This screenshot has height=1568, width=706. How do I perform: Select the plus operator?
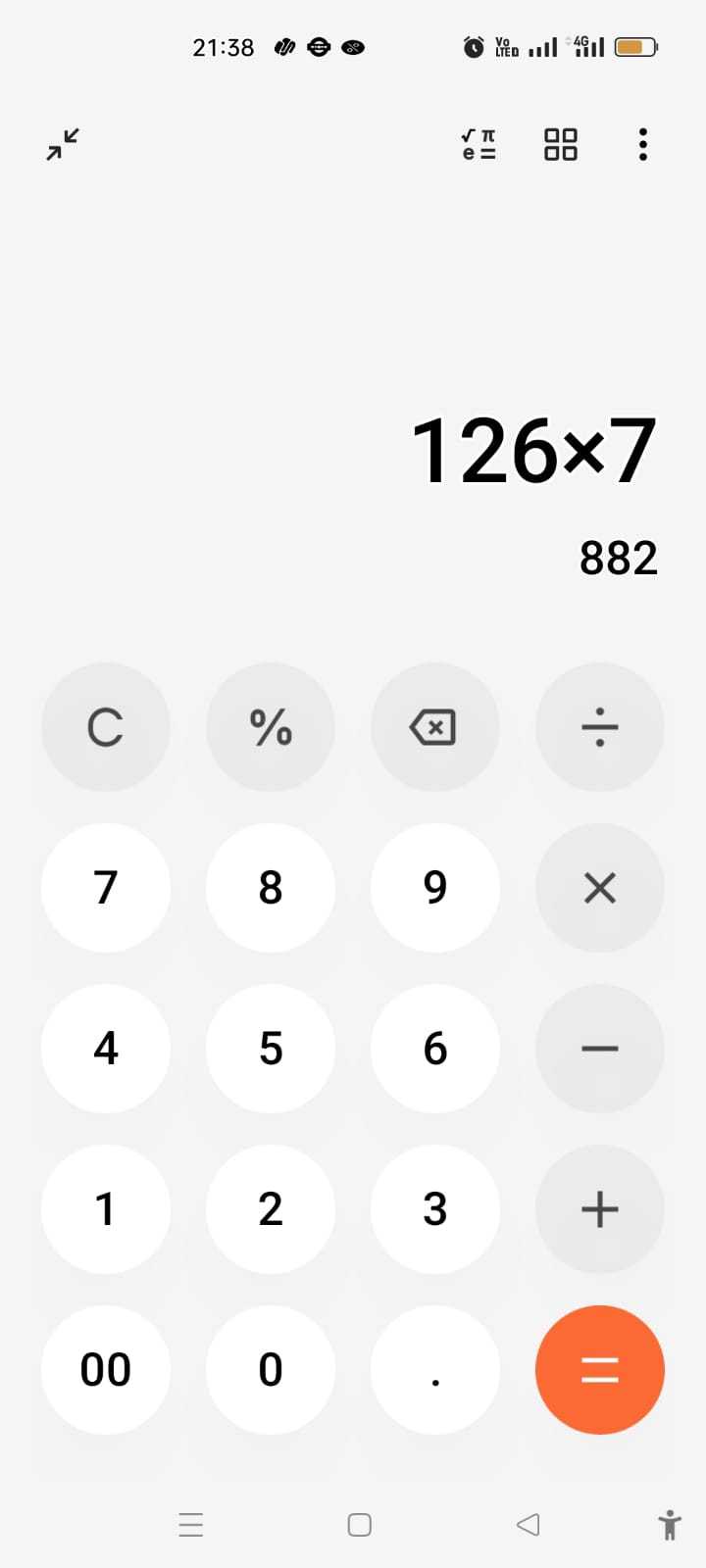click(600, 1209)
